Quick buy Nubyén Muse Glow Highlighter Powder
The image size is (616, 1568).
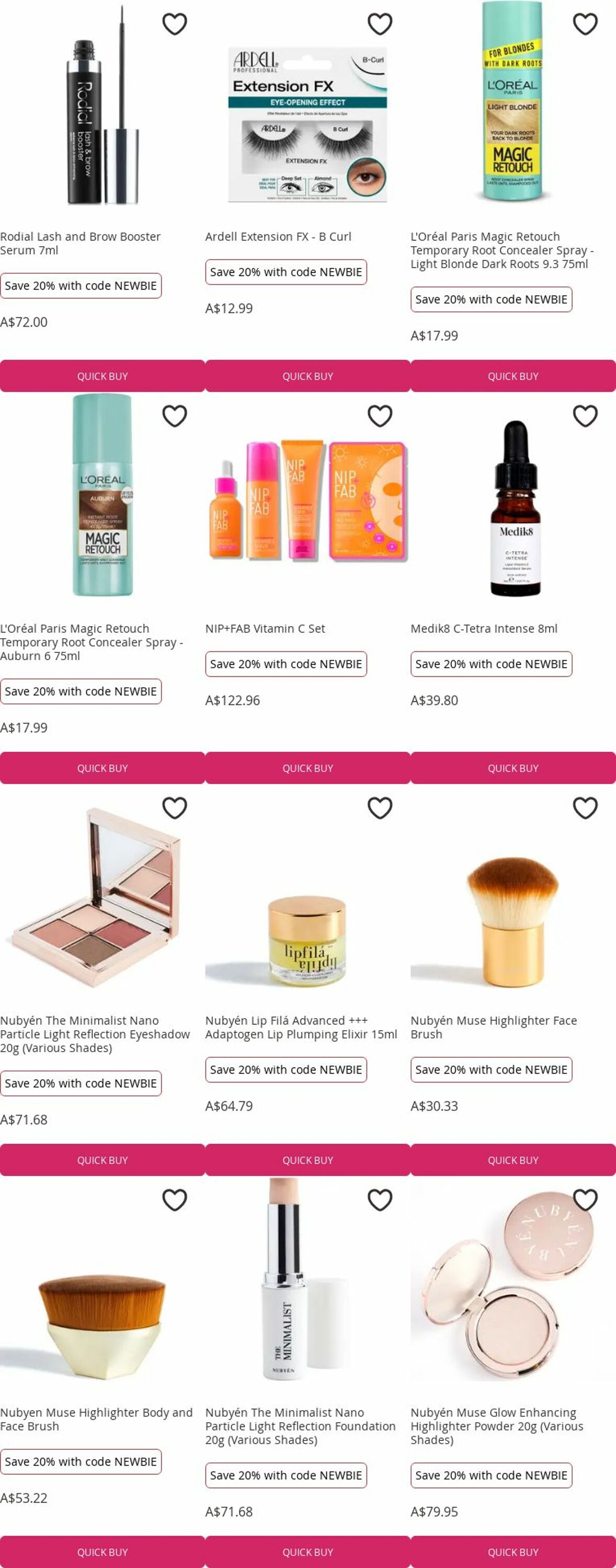tap(512, 1552)
